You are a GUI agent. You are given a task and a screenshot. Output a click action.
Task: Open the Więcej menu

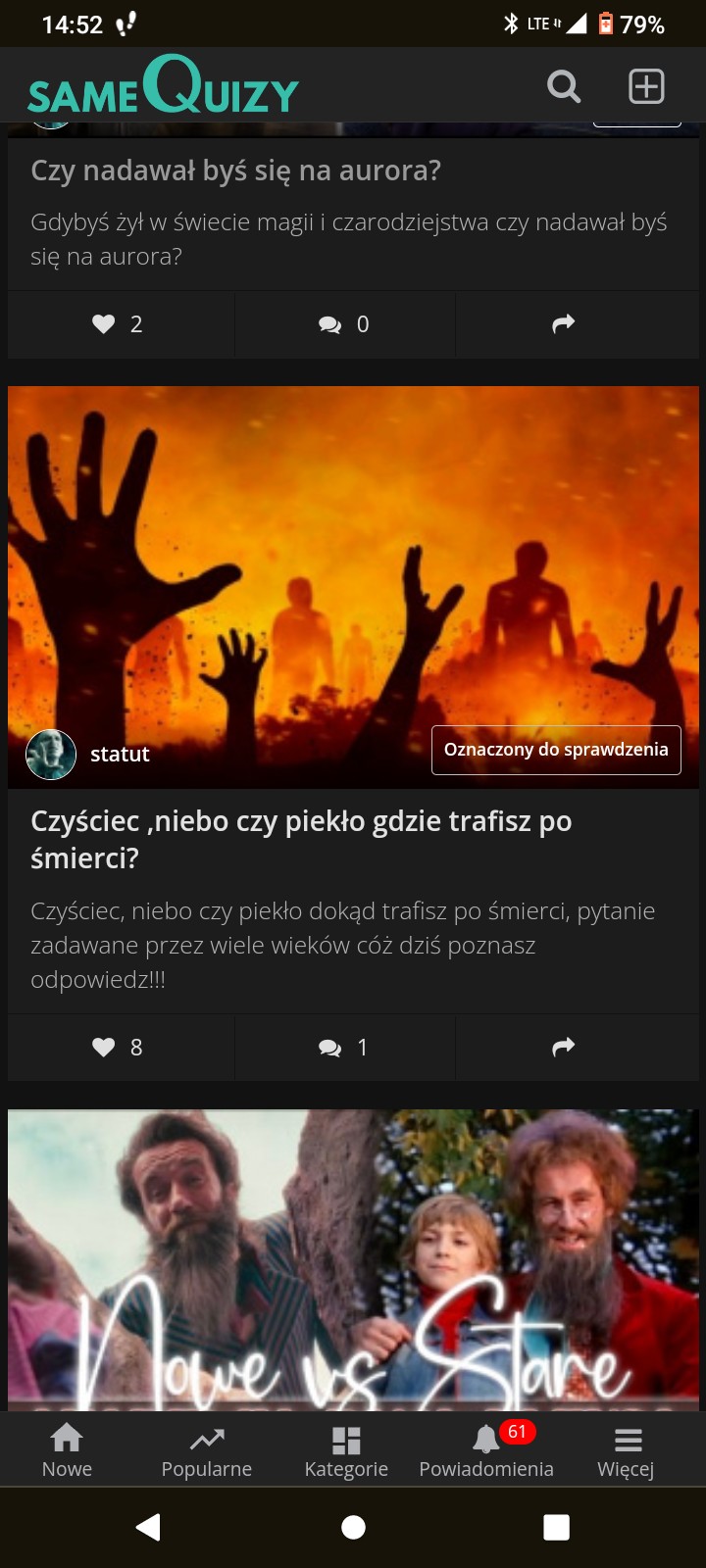pyautogui.click(x=627, y=1450)
